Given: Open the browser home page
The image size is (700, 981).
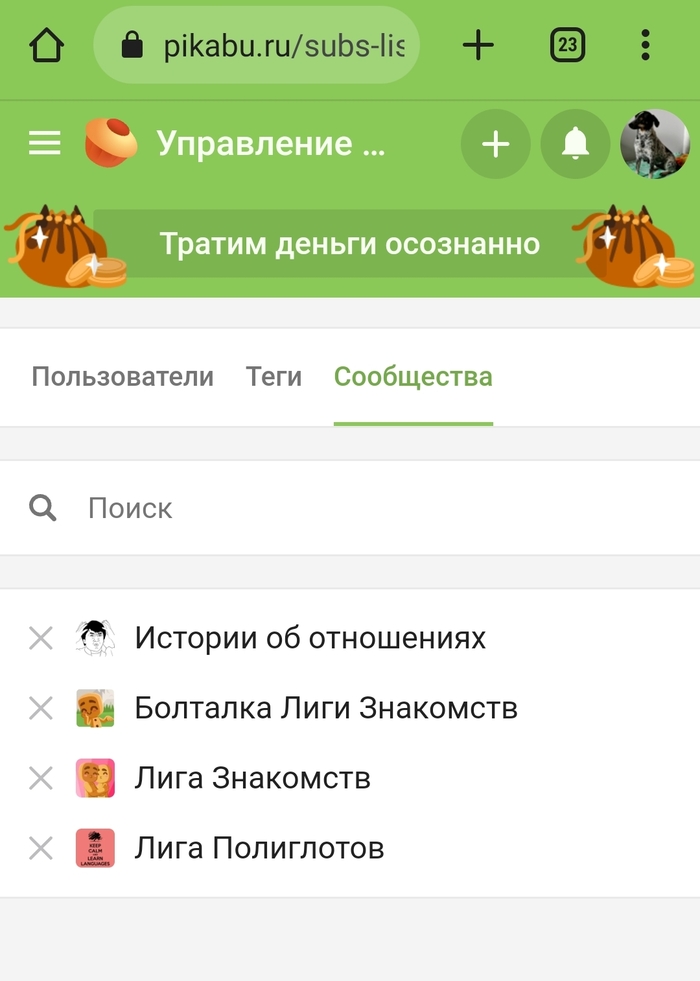Looking at the screenshot, I should click(47, 45).
